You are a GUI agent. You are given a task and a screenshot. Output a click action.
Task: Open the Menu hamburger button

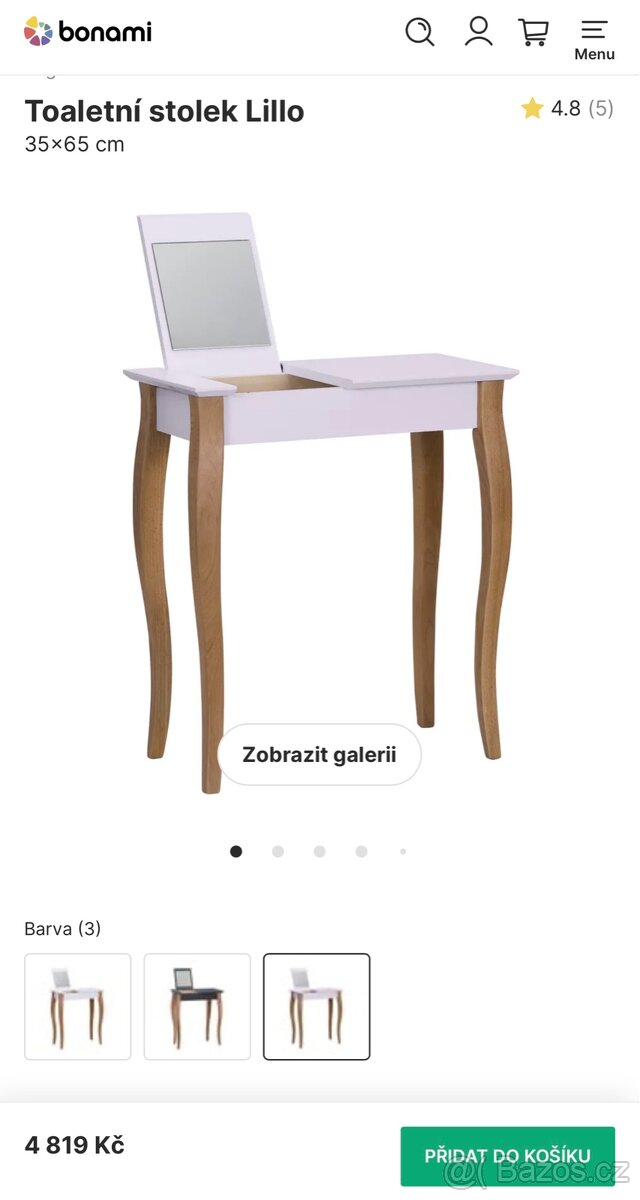point(594,39)
